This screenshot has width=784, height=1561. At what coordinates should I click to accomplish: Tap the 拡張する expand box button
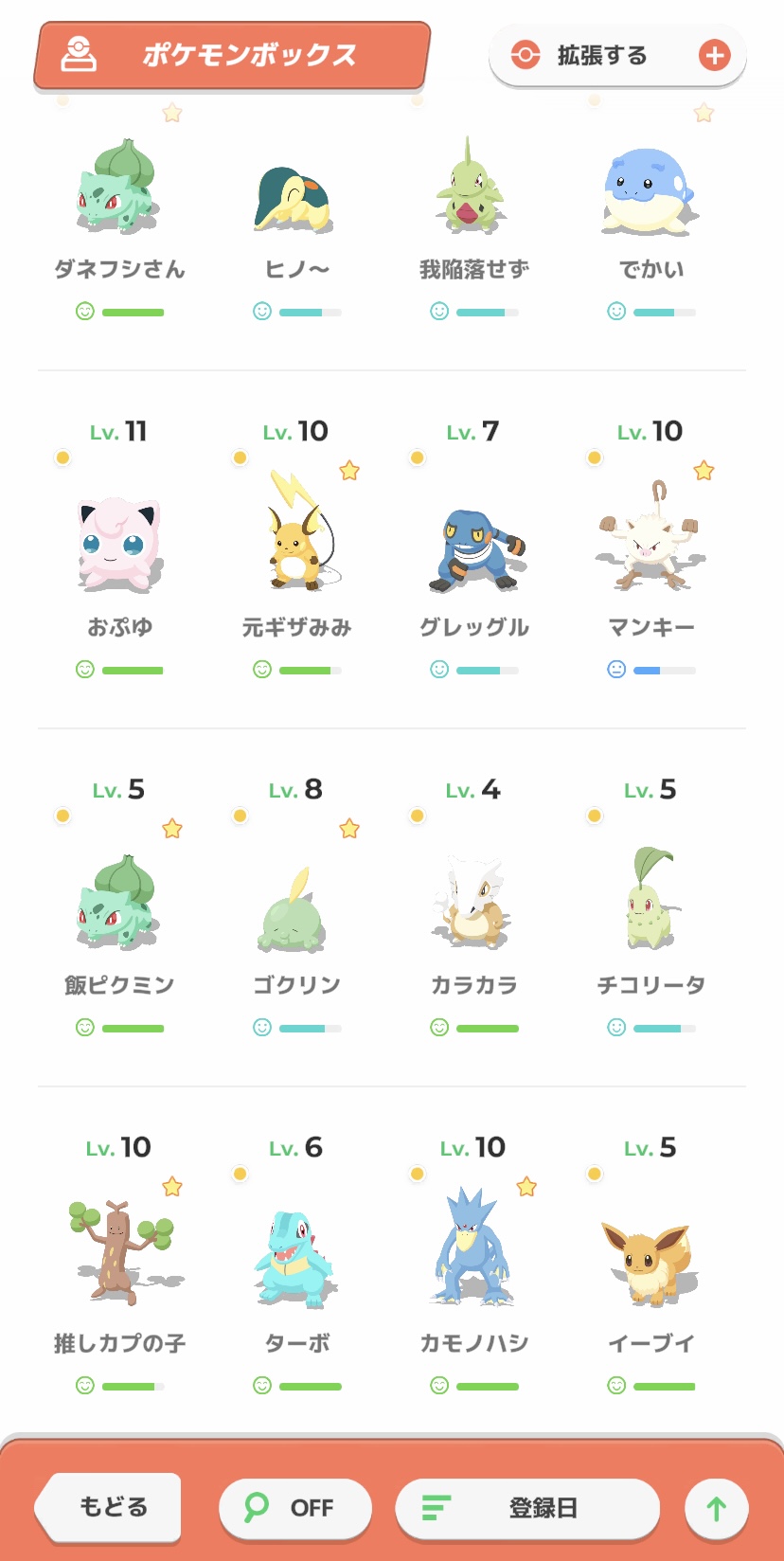point(617,56)
